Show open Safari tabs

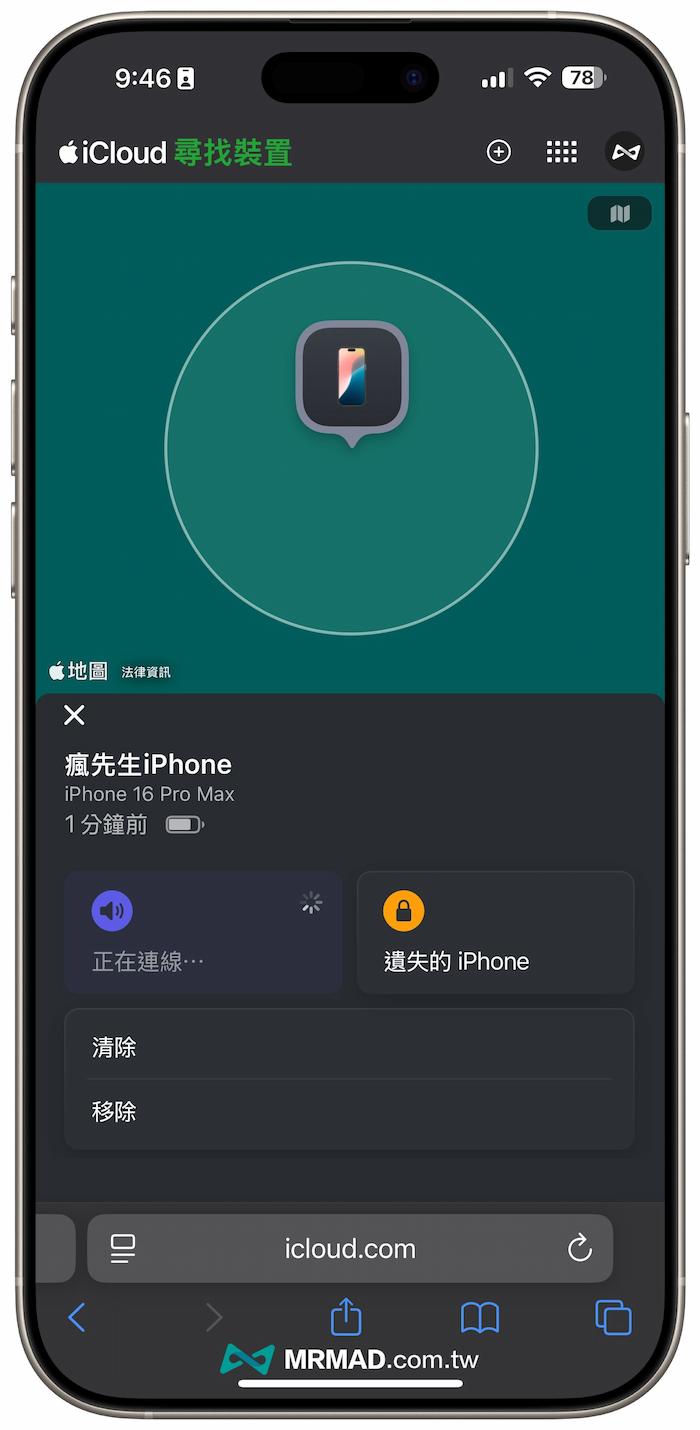pyautogui.click(x=613, y=1317)
